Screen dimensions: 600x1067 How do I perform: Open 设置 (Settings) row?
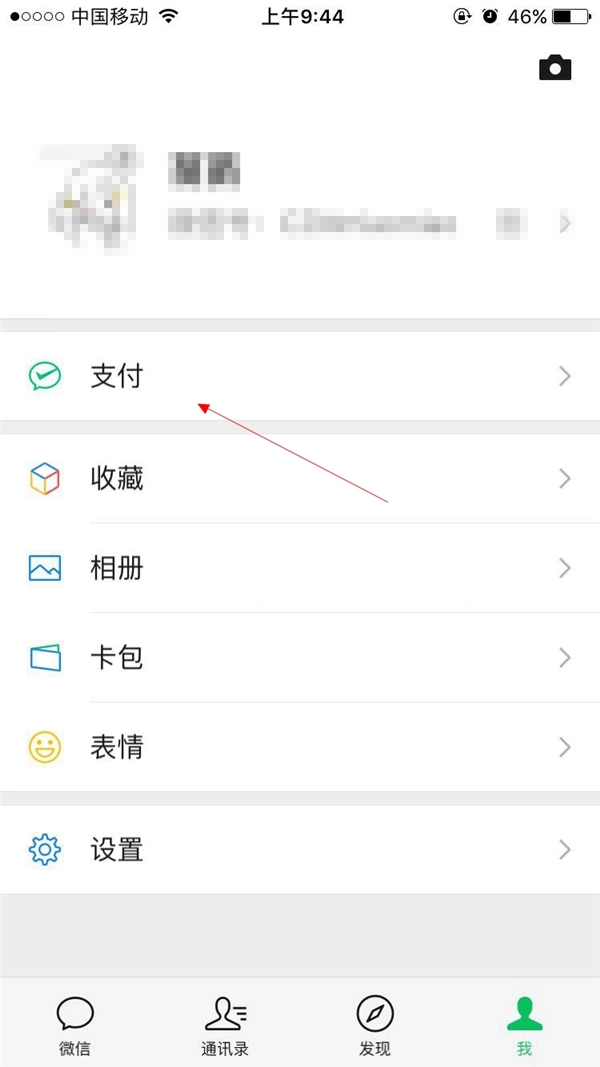tap(300, 850)
